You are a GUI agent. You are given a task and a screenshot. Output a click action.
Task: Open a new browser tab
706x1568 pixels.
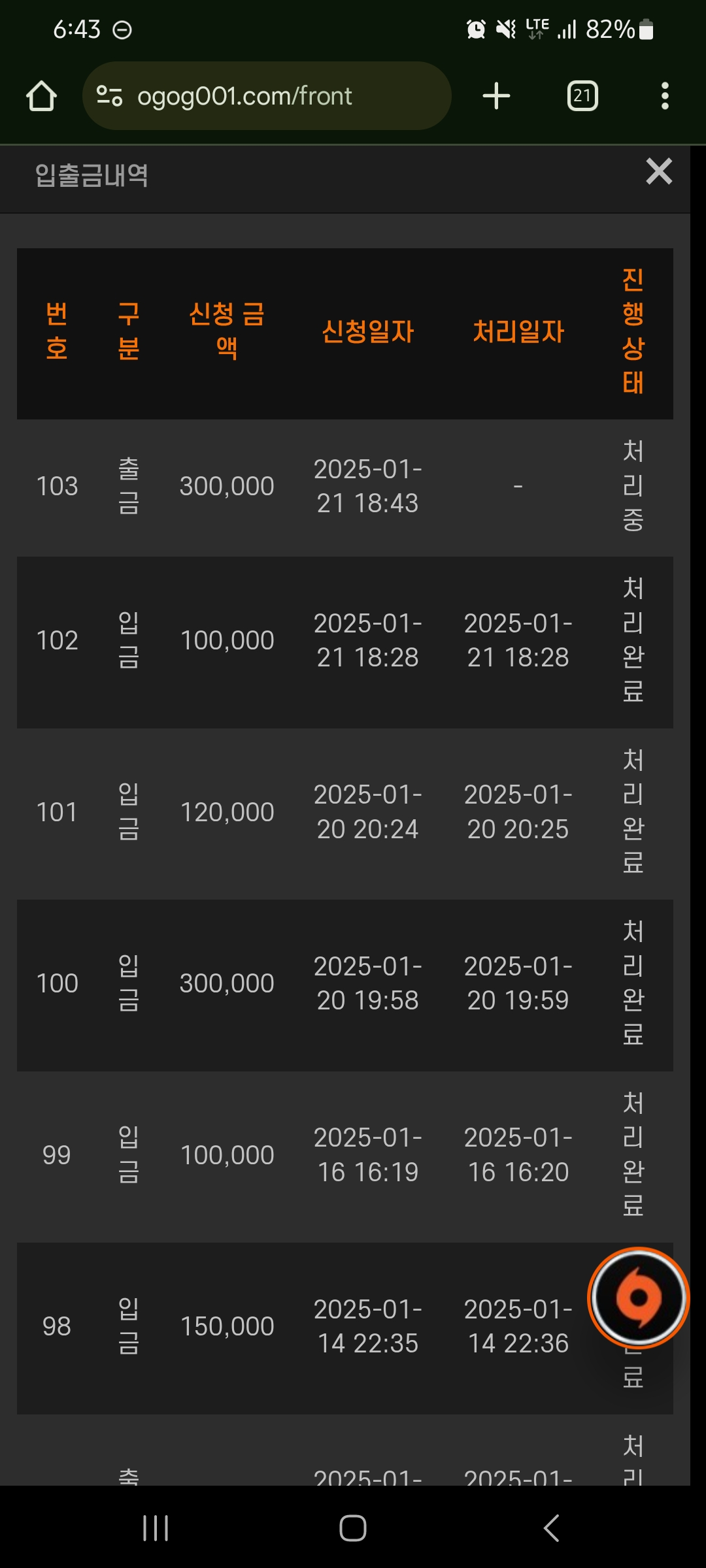(496, 96)
